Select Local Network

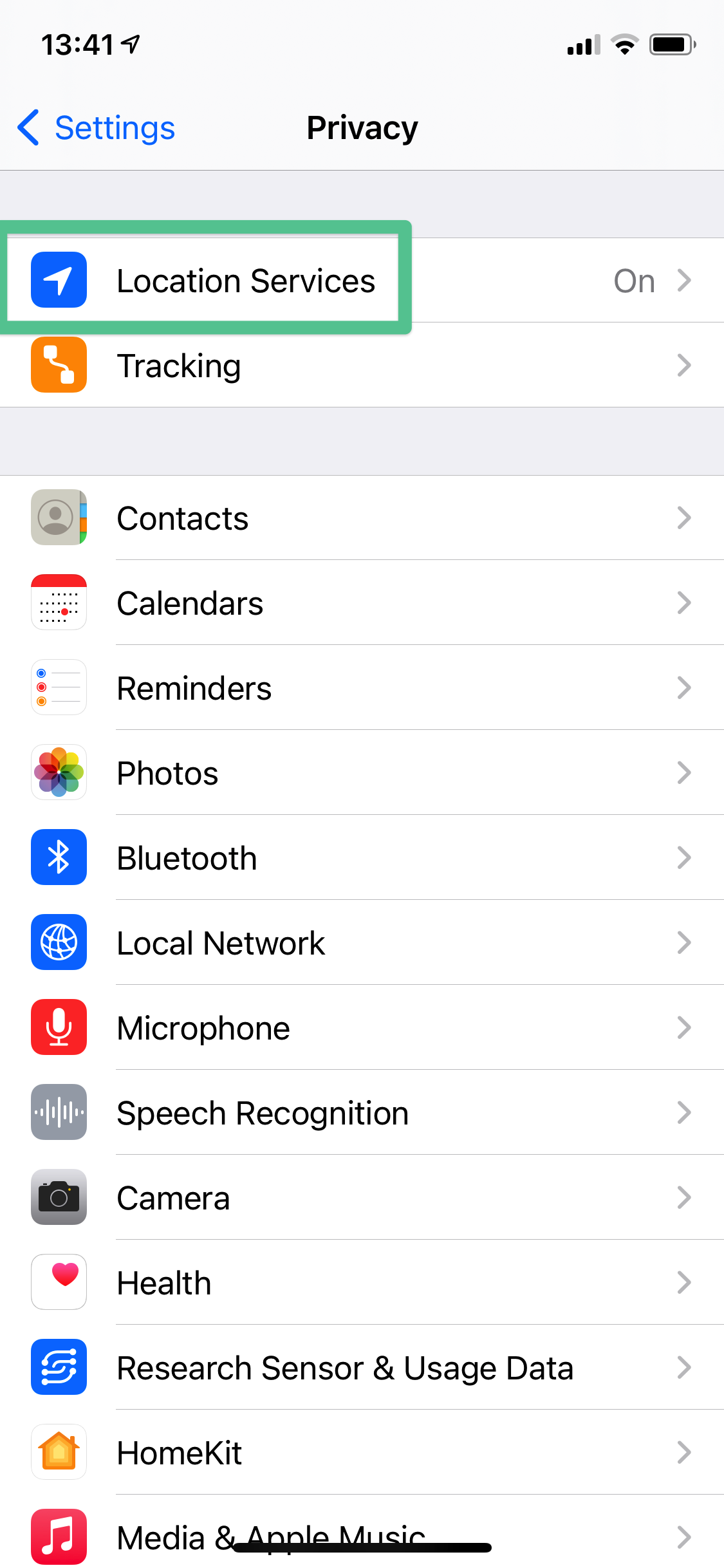click(362, 942)
